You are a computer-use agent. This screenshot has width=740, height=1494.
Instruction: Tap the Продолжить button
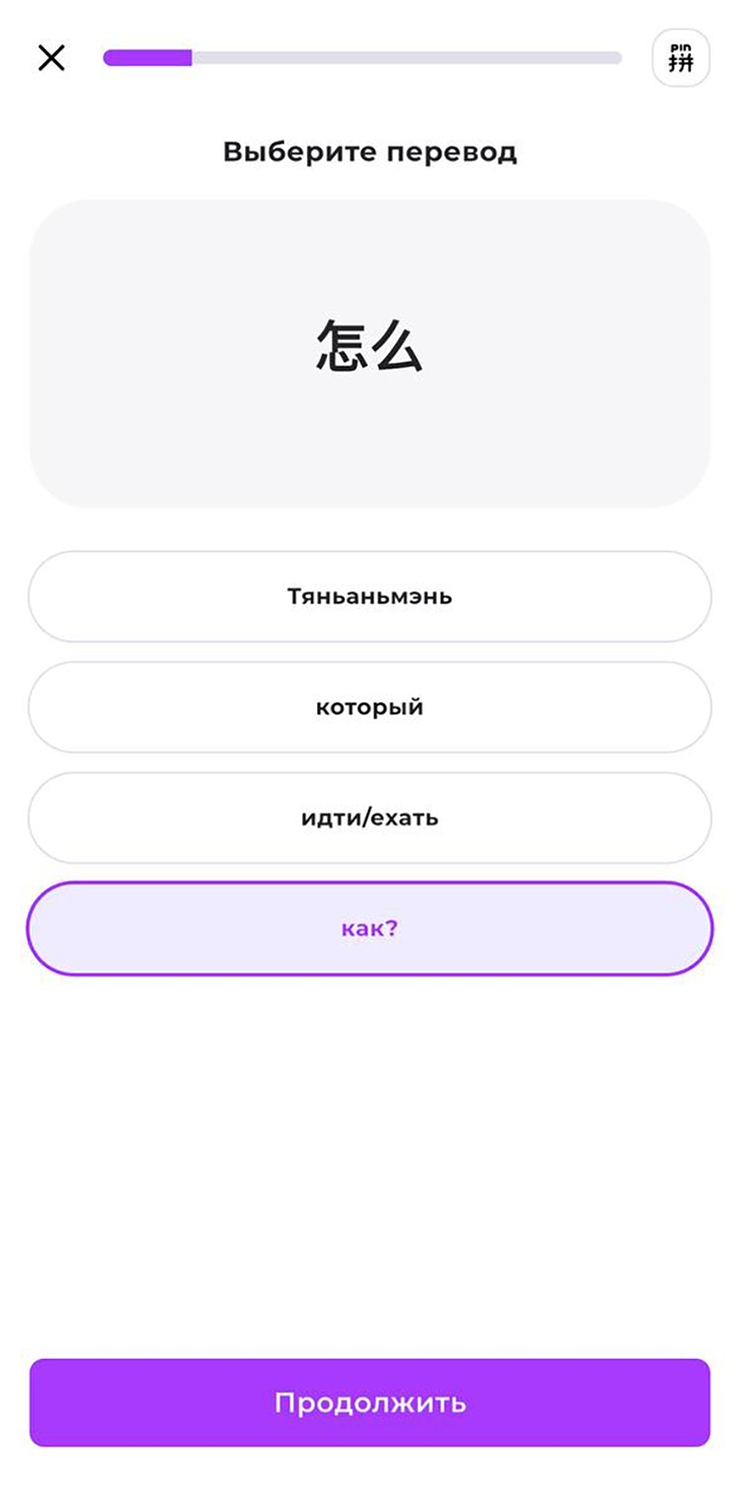[370, 1402]
